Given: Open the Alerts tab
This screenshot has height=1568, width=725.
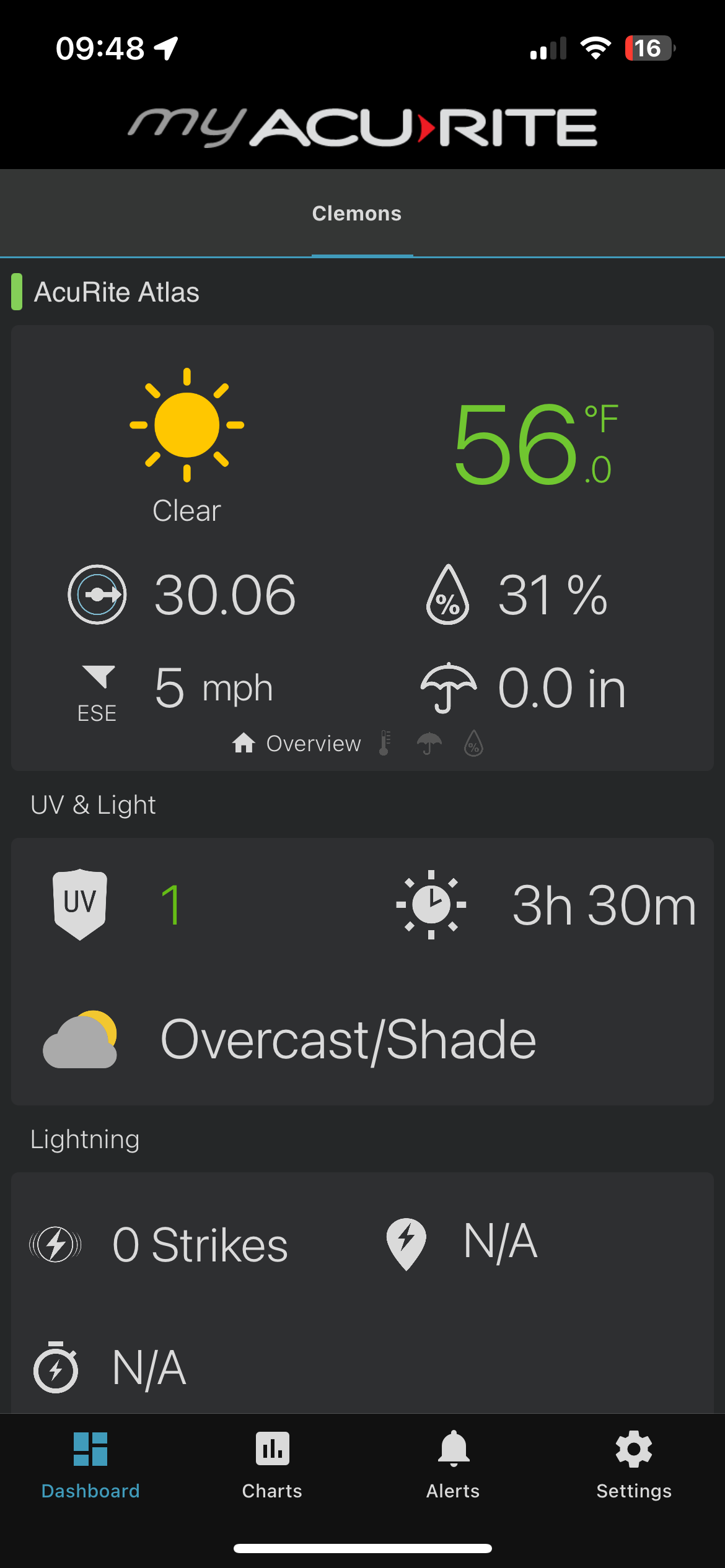Looking at the screenshot, I should pyautogui.click(x=453, y=1465).
